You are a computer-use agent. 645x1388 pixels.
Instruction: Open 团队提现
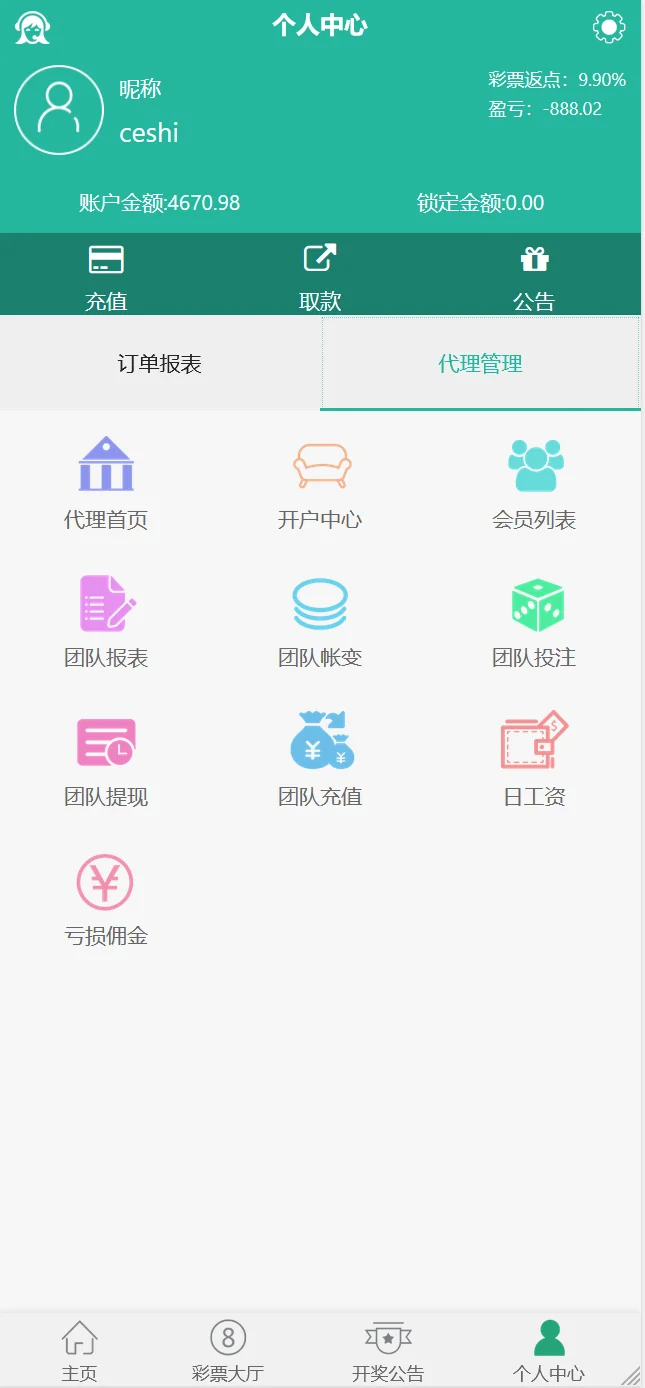[106, 761]
